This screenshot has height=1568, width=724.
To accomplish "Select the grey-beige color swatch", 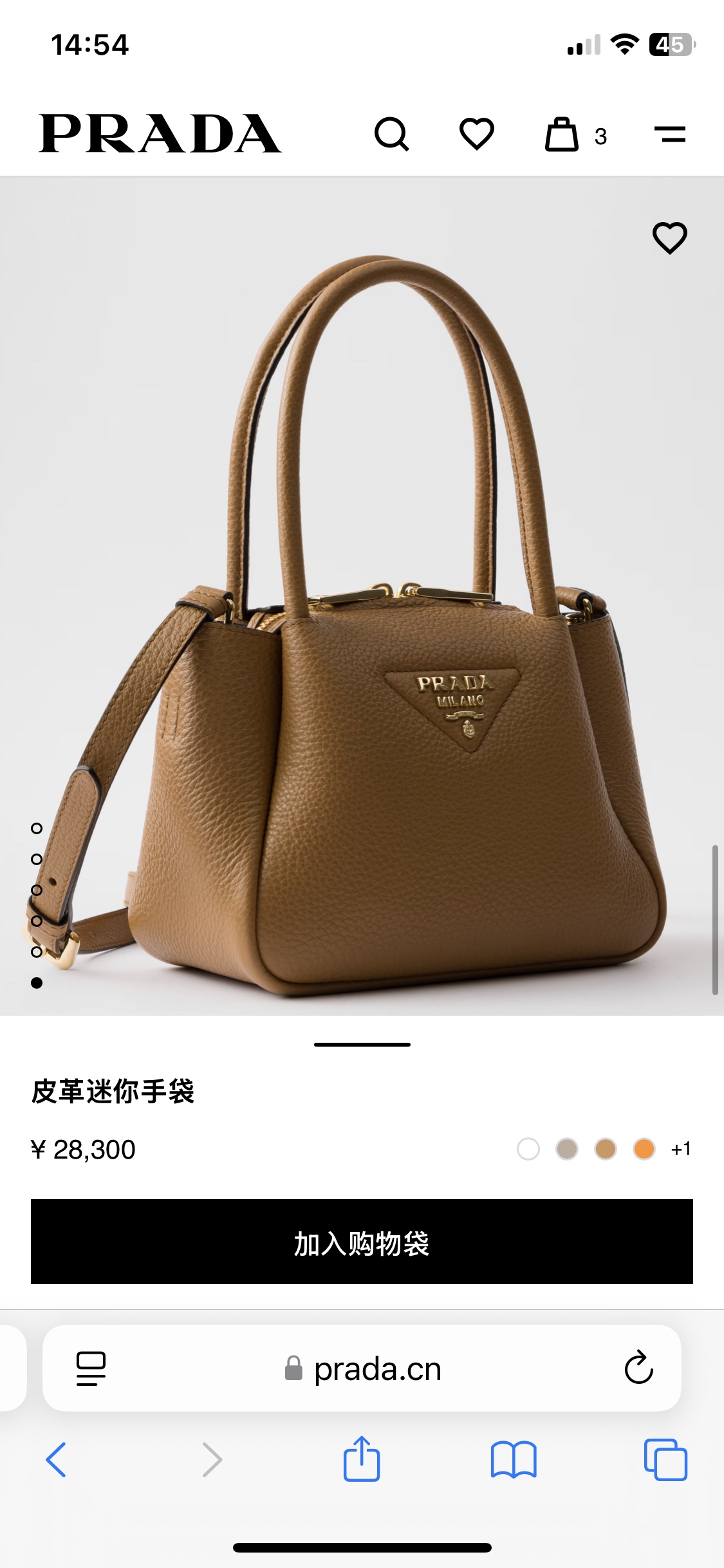I will click(567, 1149).
